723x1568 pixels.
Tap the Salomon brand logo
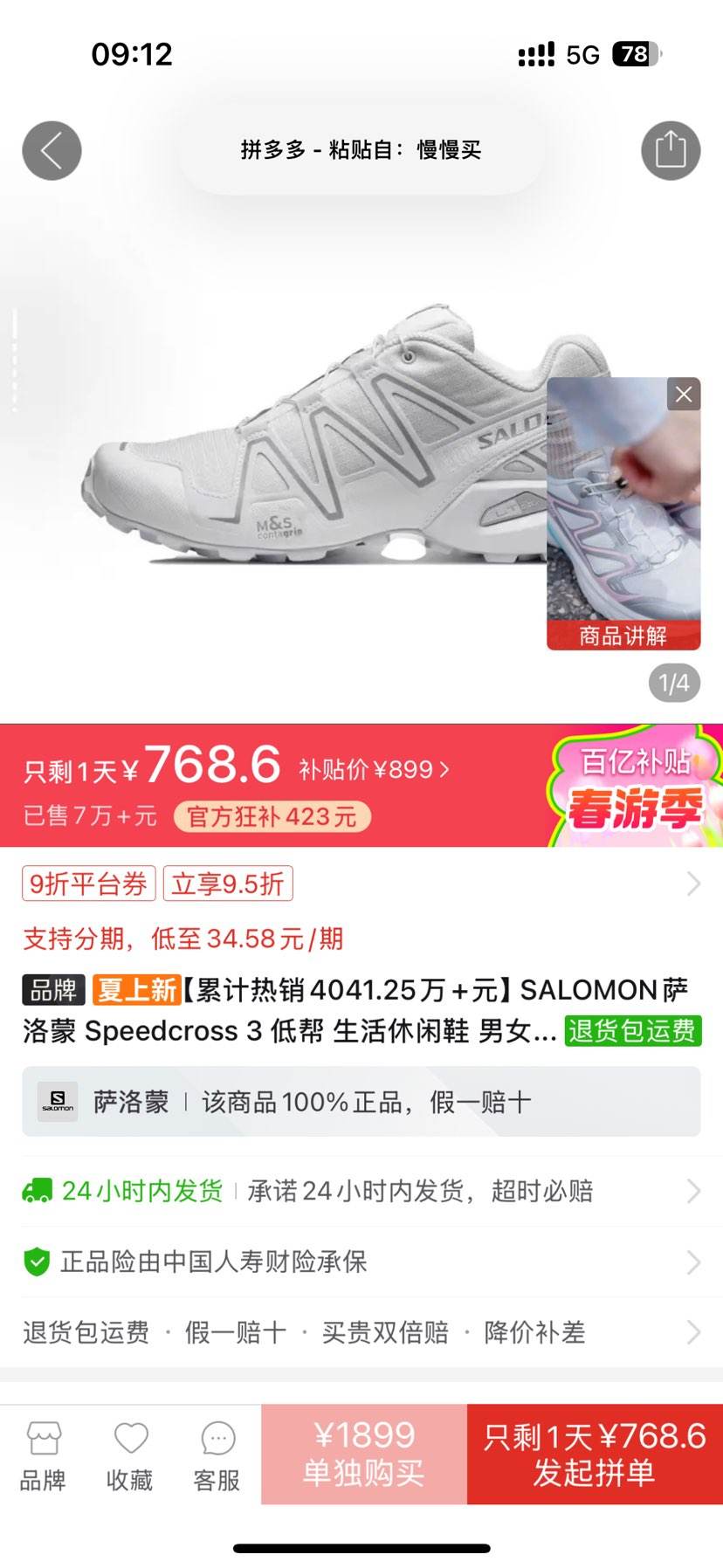tap(55, 1102)
